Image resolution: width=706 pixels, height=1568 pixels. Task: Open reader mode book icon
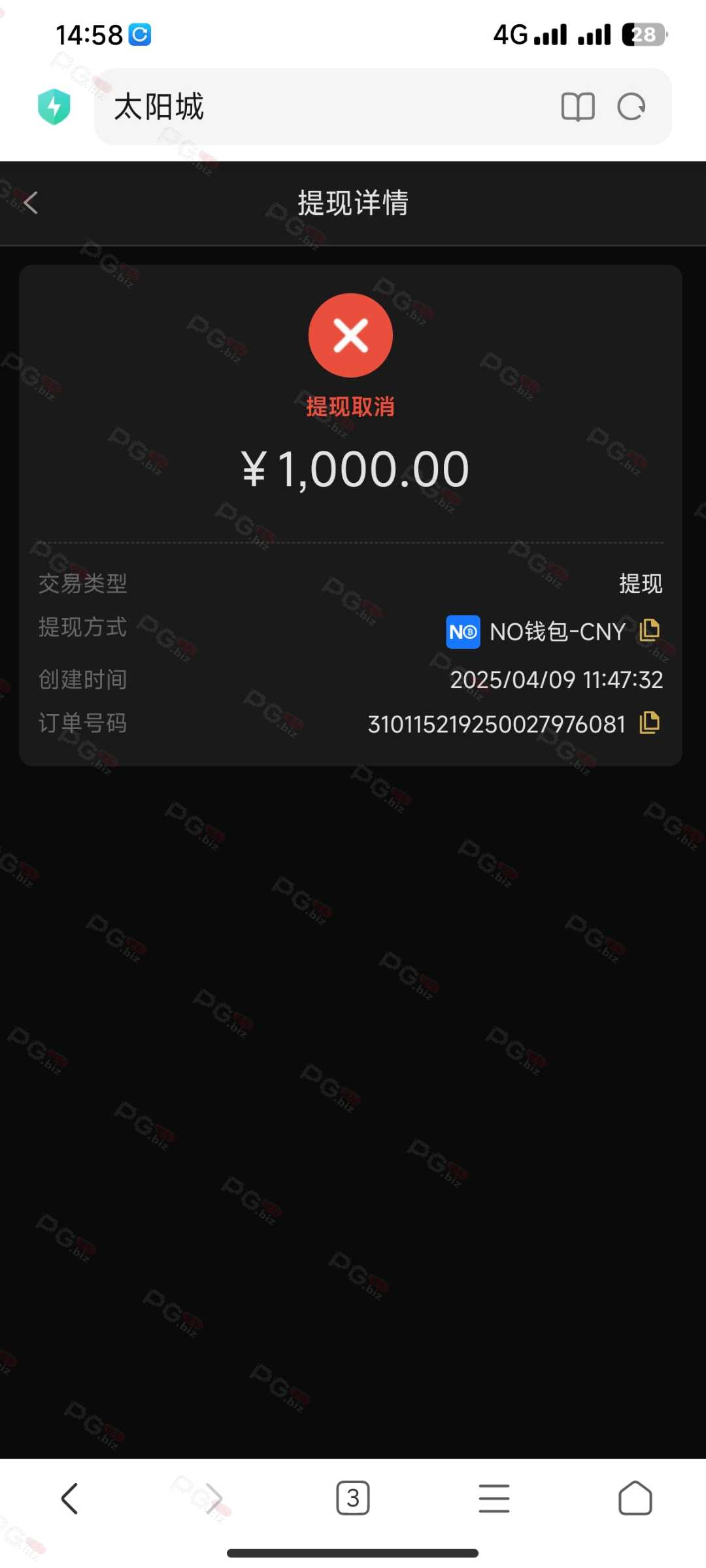click(578, 106)
